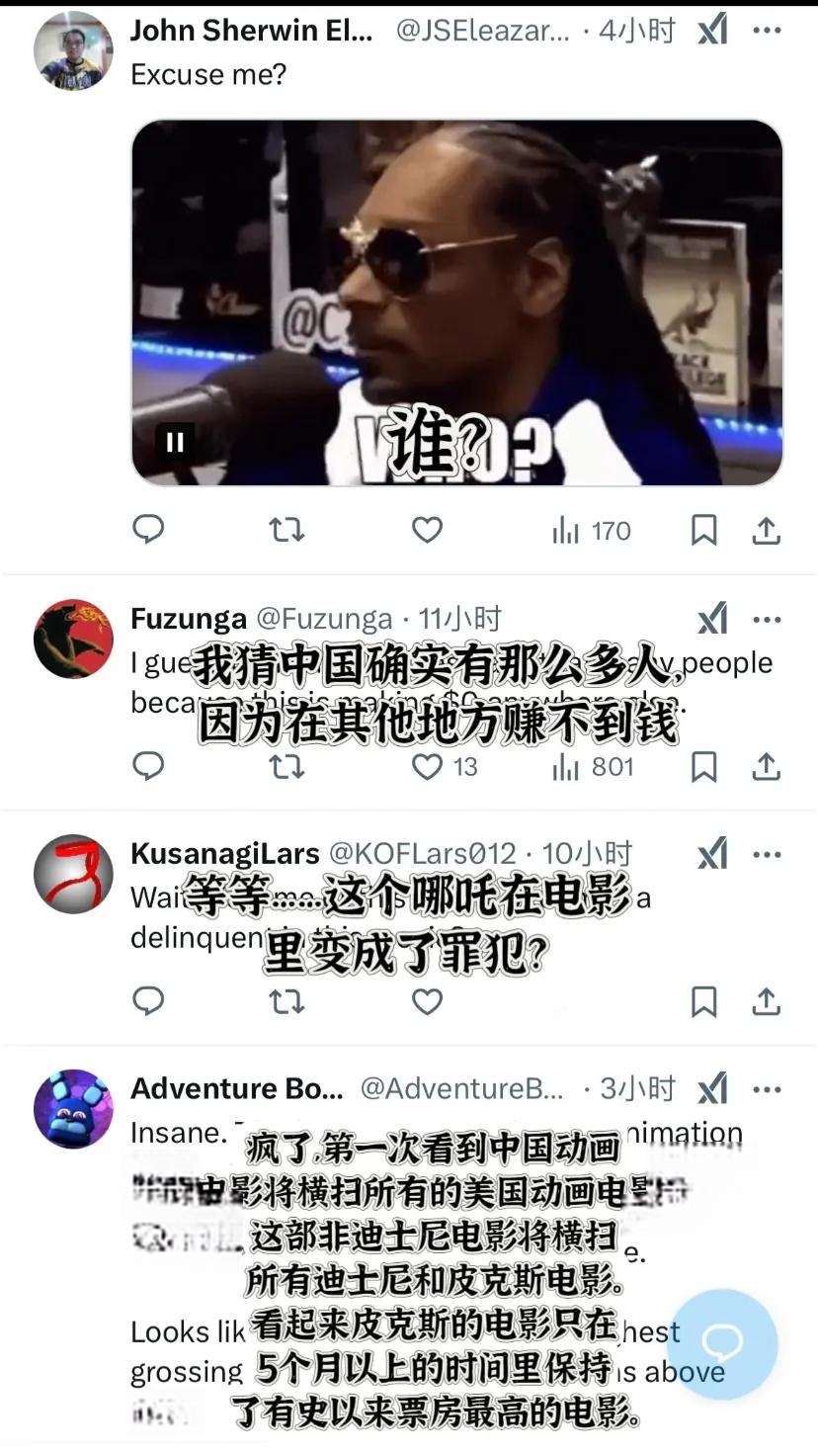The width and height of the screenshot is (818, 1456).
Task: Retweet John Sherwin's "Excuse me?" post
Action: (286, 530)
